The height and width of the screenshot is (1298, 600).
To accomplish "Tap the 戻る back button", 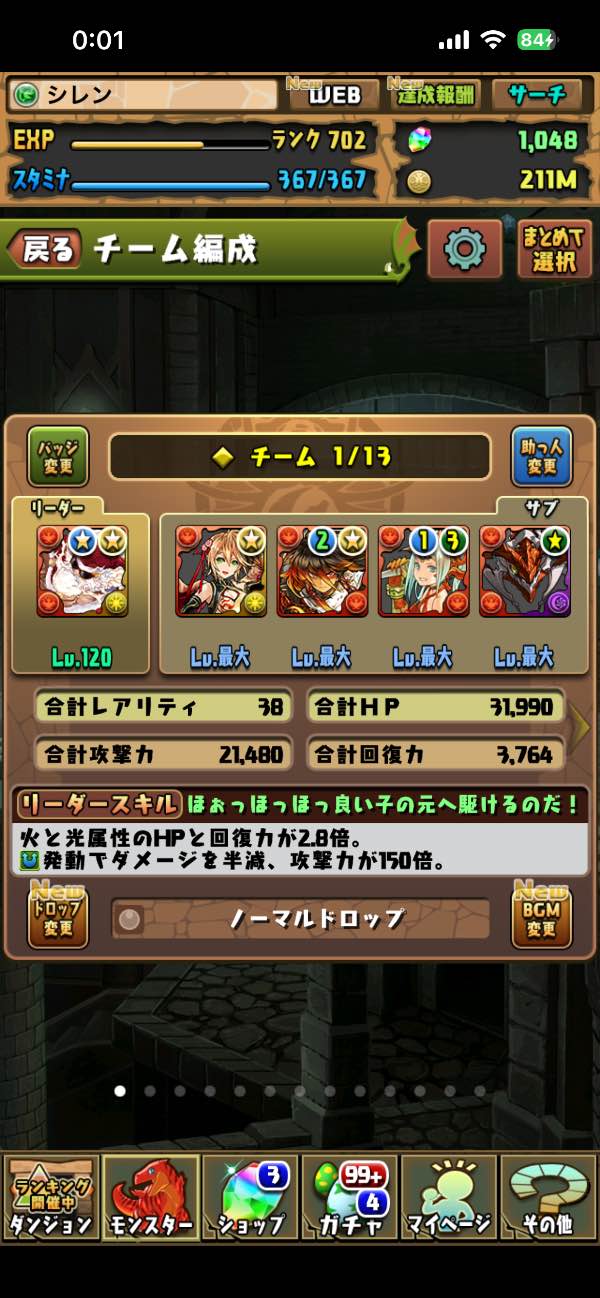I will pos(46,250).
